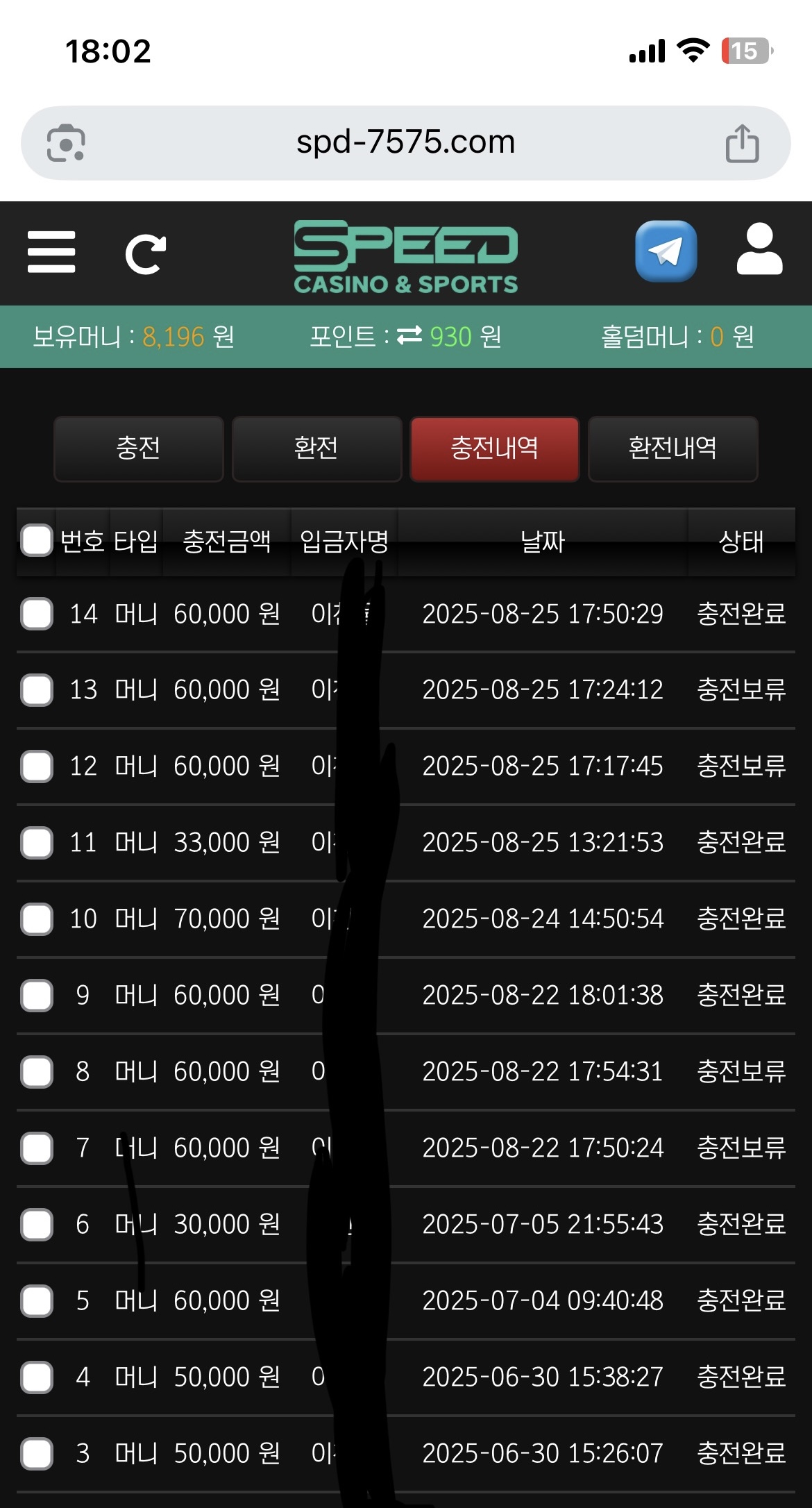Check the select-all box in the header
This screenshot has width=812, height=1508.
tap(37, 541)
